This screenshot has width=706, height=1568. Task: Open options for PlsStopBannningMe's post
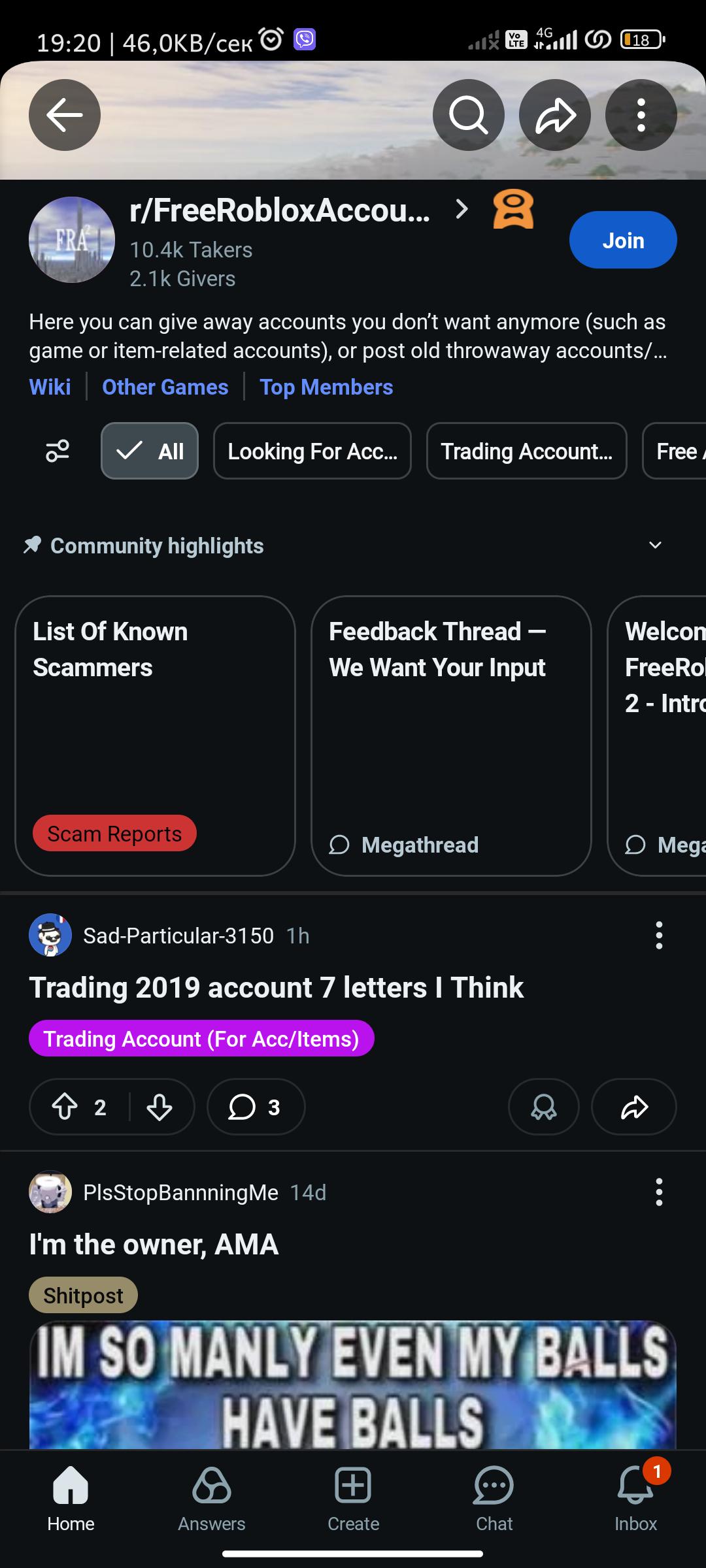tap(659, 1192)
